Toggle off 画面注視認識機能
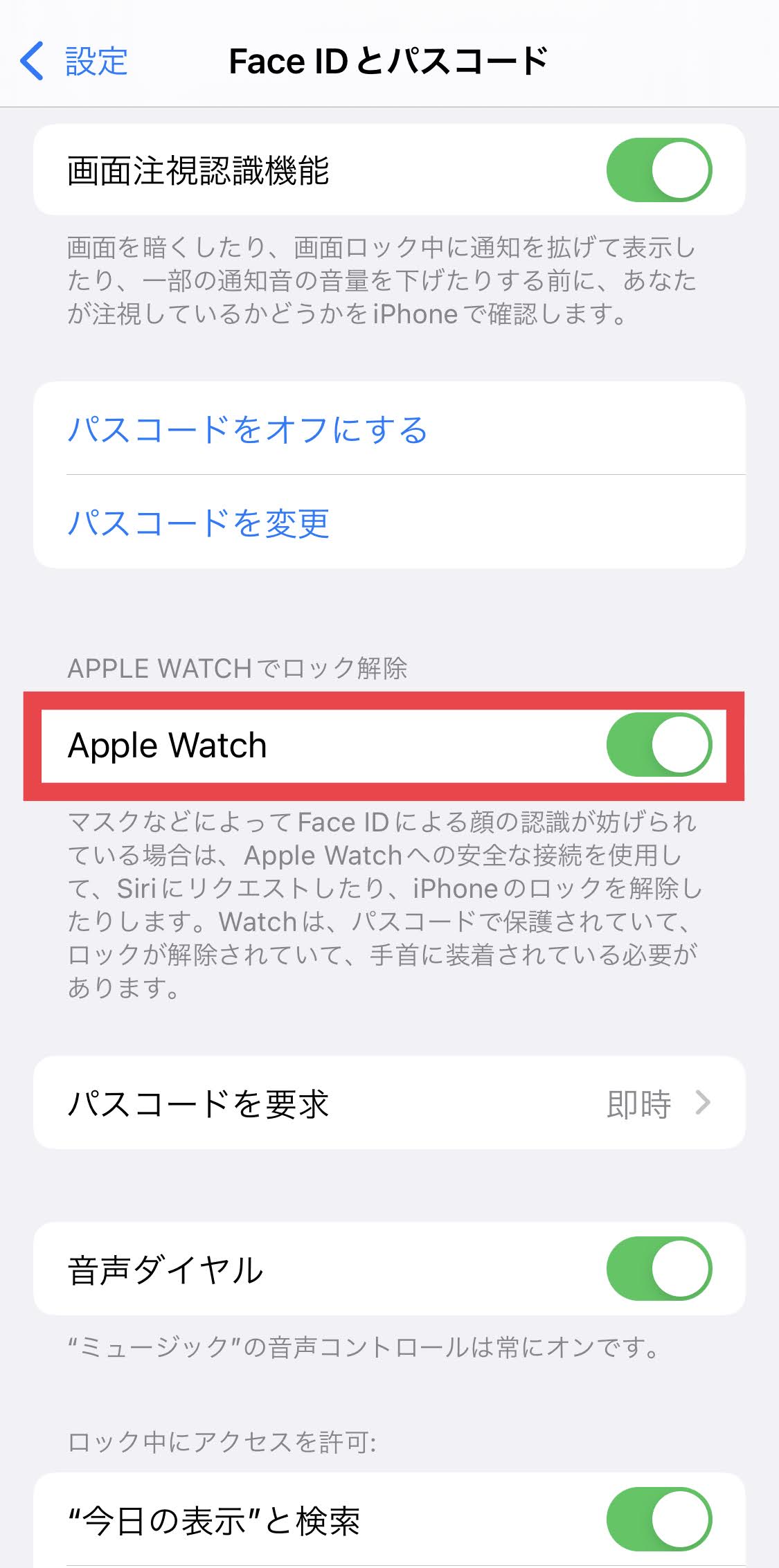Screen dimensions: 779x1568 (x=659, y=170)
